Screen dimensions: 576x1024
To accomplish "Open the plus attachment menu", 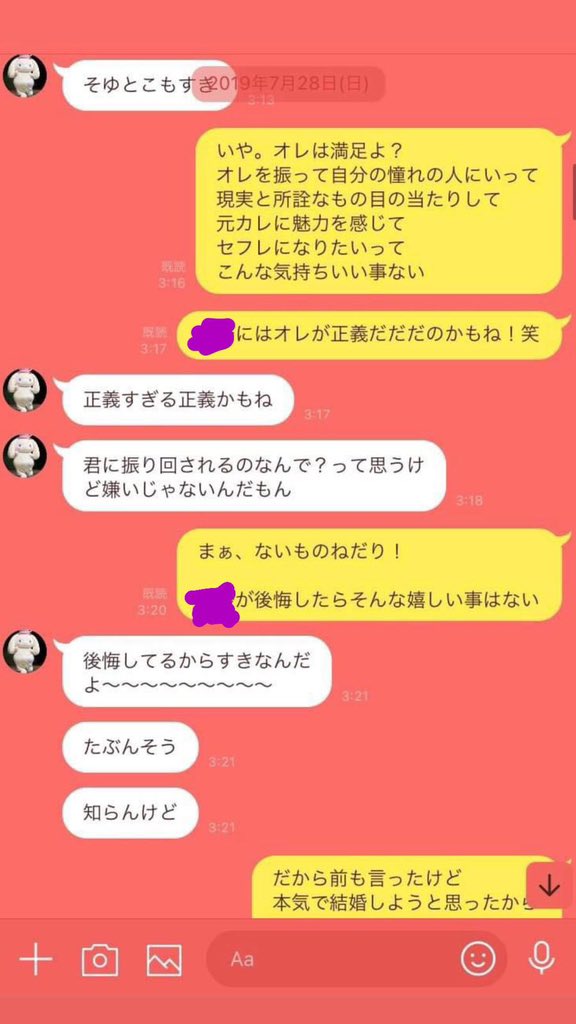I will pos(36,960).
